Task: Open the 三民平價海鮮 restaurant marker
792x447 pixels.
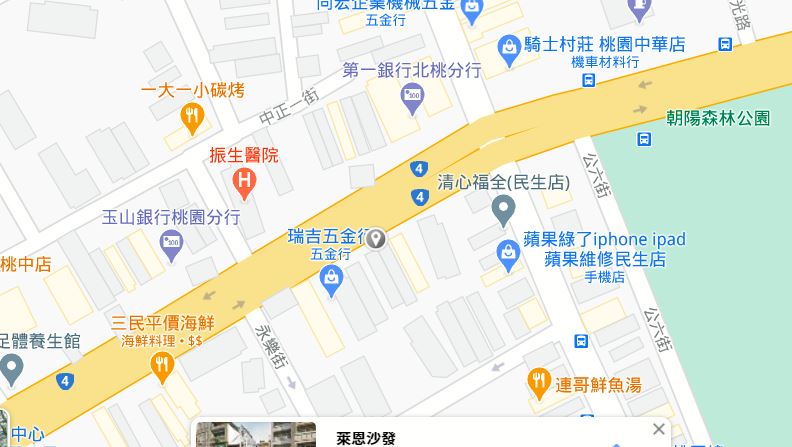Action: [162, 367]
